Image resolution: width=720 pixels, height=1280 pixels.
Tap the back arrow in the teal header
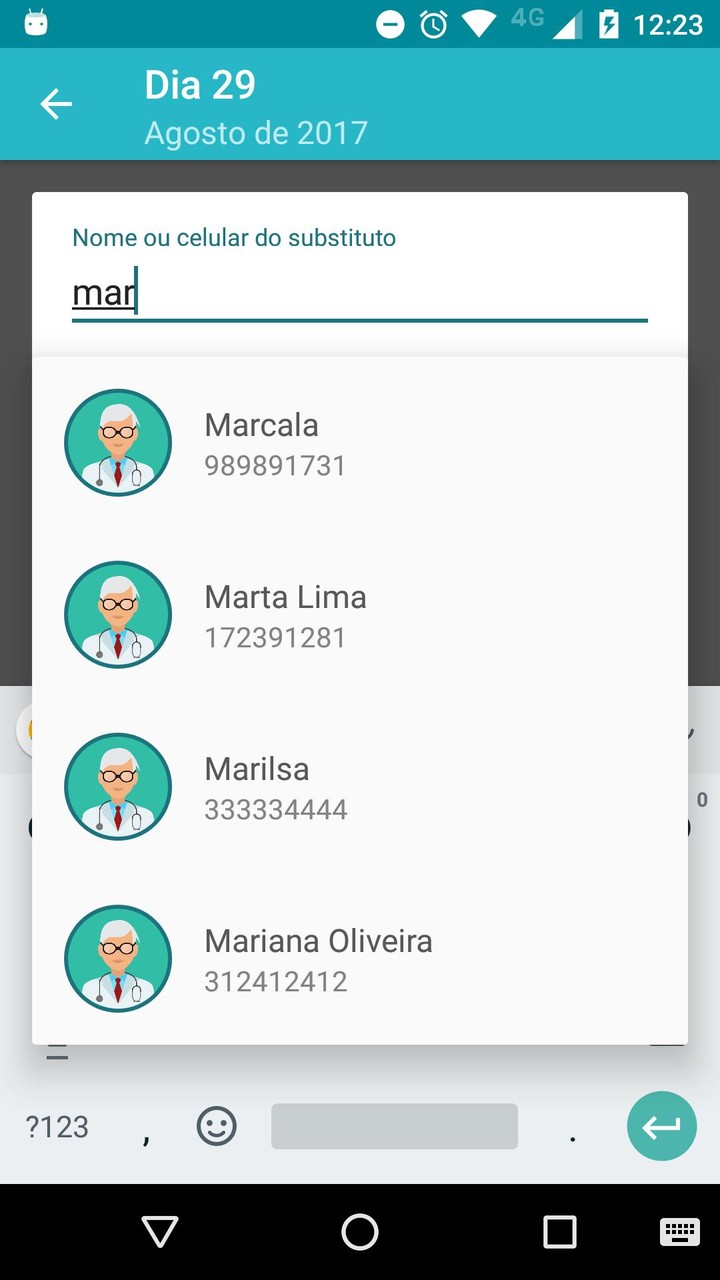pos(56,104)
